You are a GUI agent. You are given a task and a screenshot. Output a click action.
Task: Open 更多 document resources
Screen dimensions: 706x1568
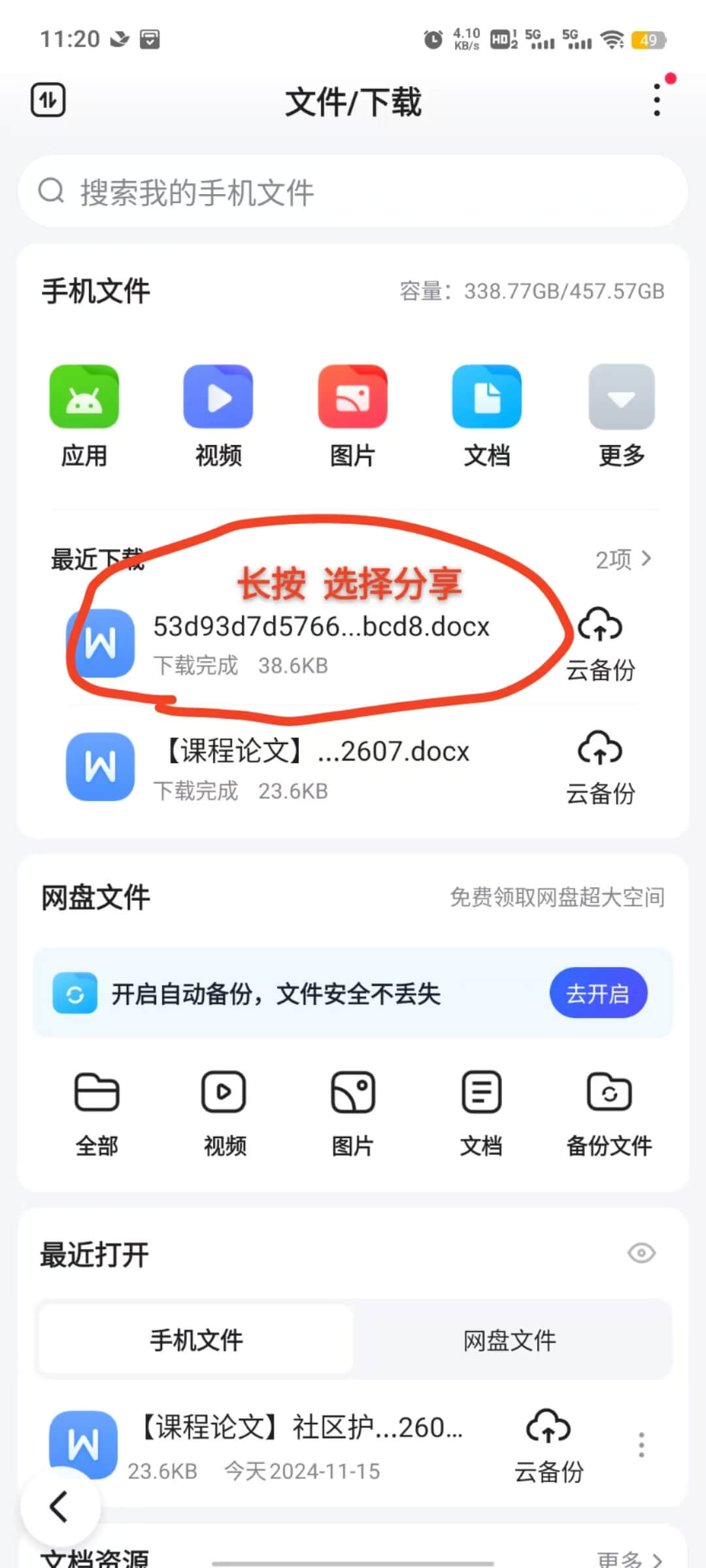[x=629, y=1560]
